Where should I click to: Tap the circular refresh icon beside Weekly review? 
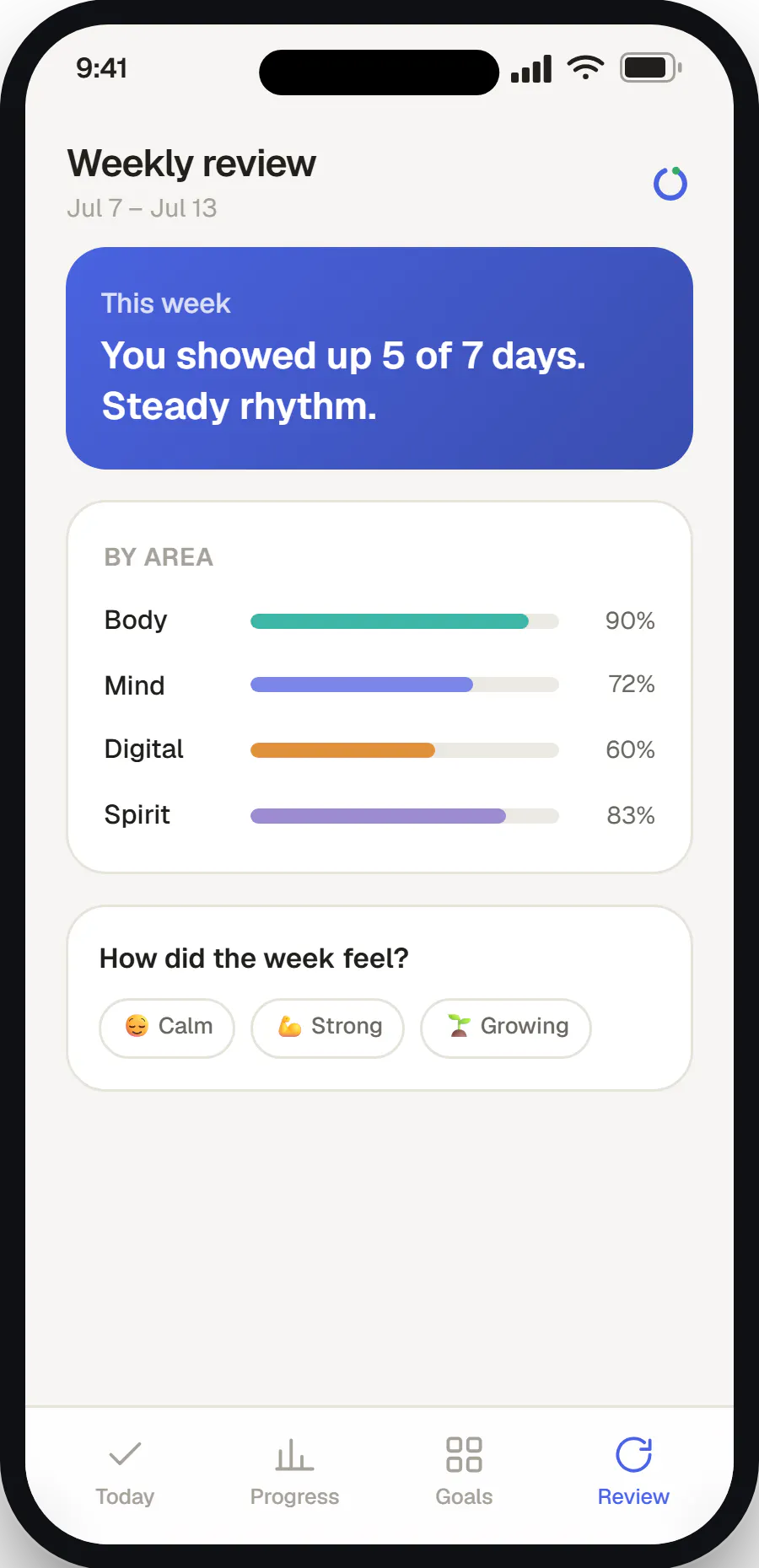click(670, 184)
